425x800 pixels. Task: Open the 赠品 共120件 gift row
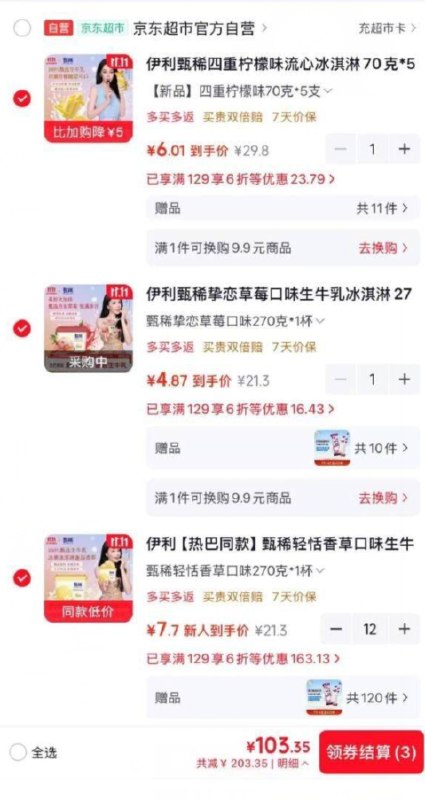pyautogui.click(x=283, y=697)
